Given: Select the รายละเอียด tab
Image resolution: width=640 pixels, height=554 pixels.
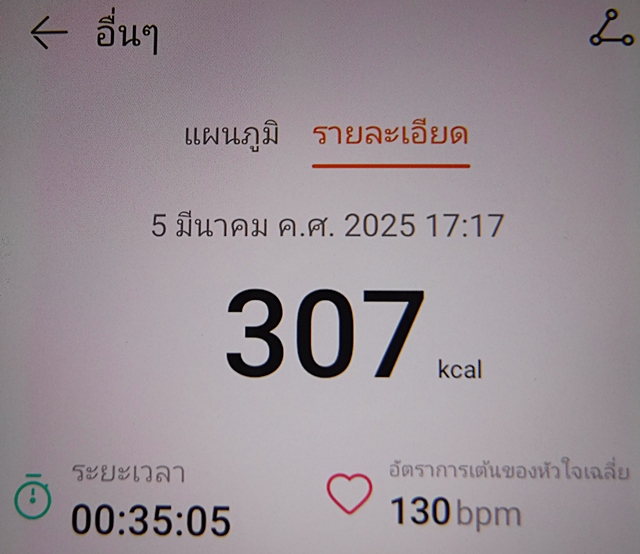Looking at the screenshot, I should (x=390, y=135).
